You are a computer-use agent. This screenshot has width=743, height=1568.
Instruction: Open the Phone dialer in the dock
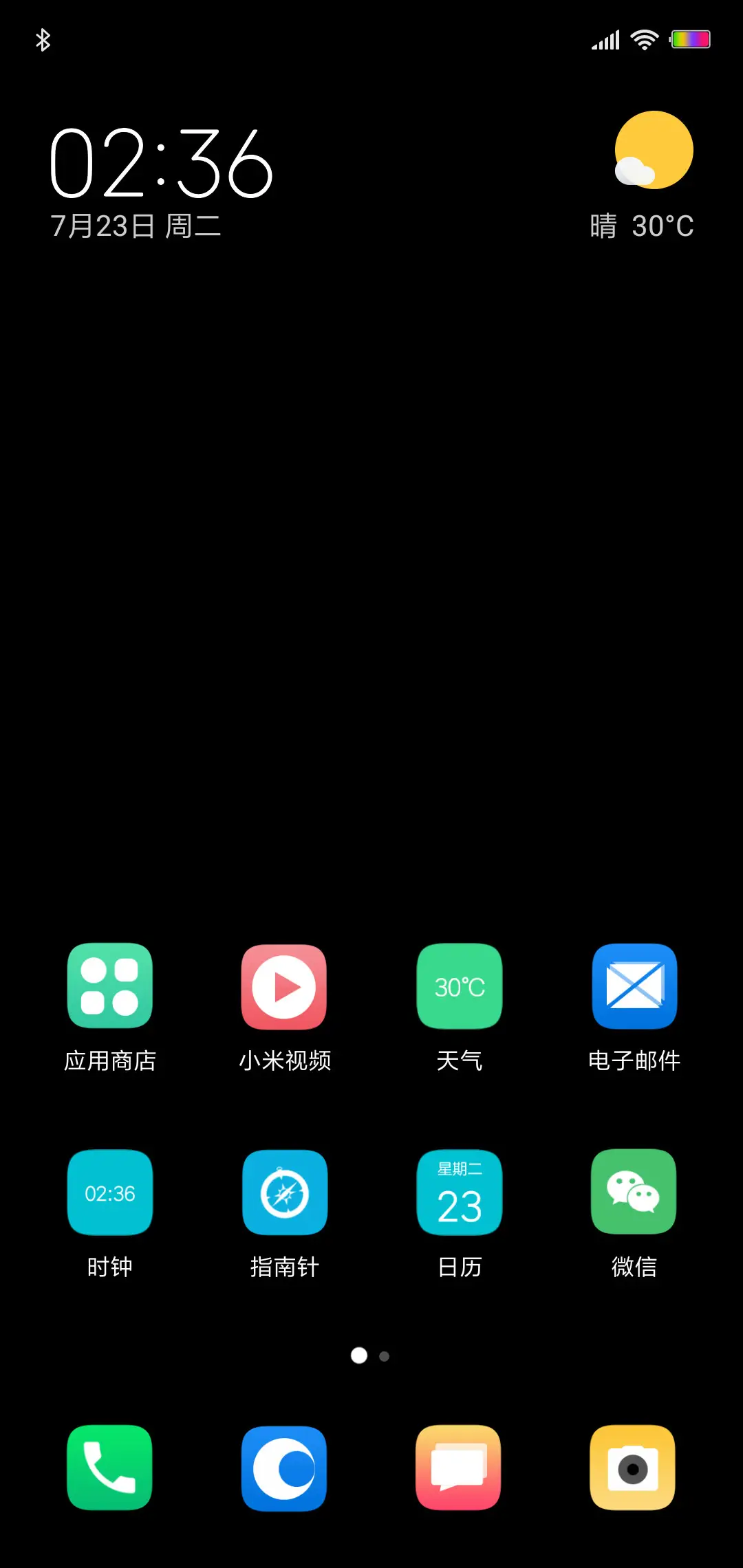click(109, 1466)
